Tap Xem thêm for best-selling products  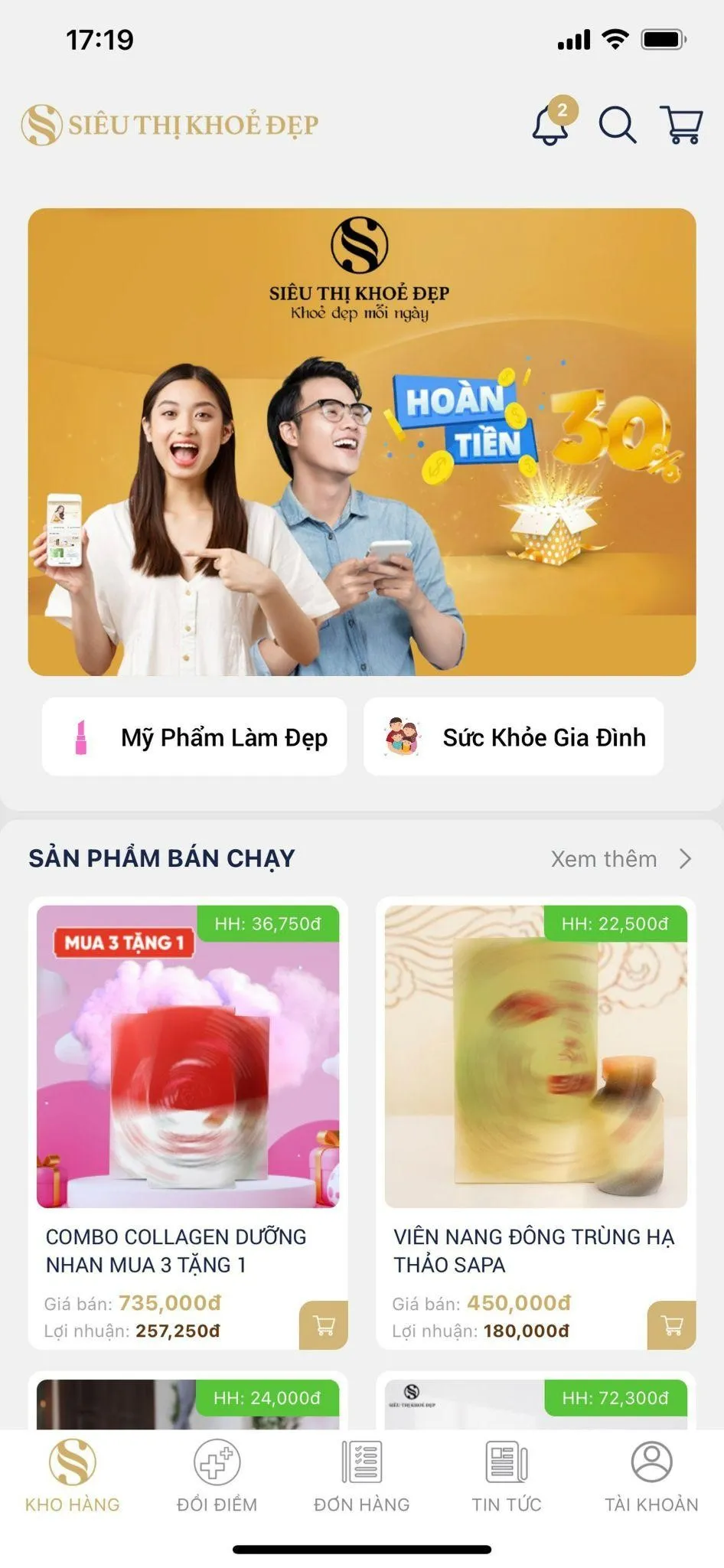click(x=620, y=859)
